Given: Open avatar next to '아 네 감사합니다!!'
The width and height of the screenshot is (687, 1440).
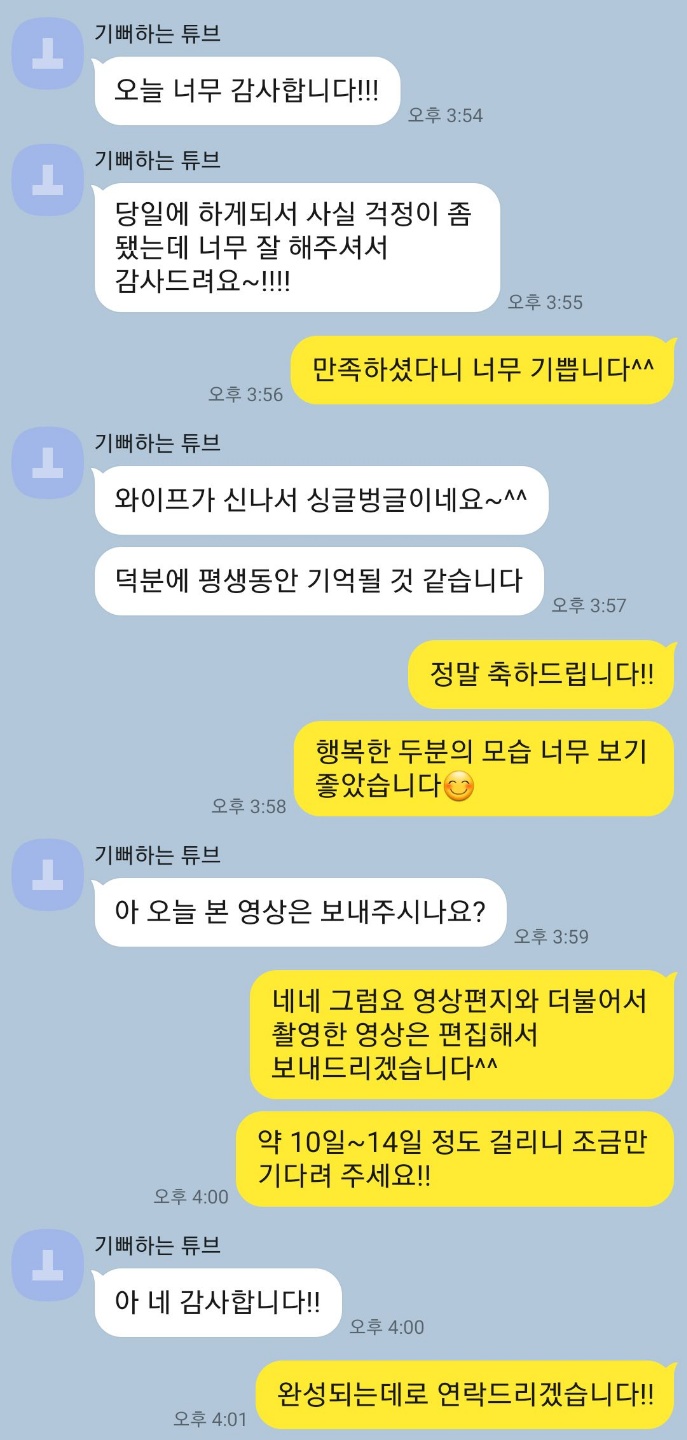Looking at the screenshot, I should 47,1264.
